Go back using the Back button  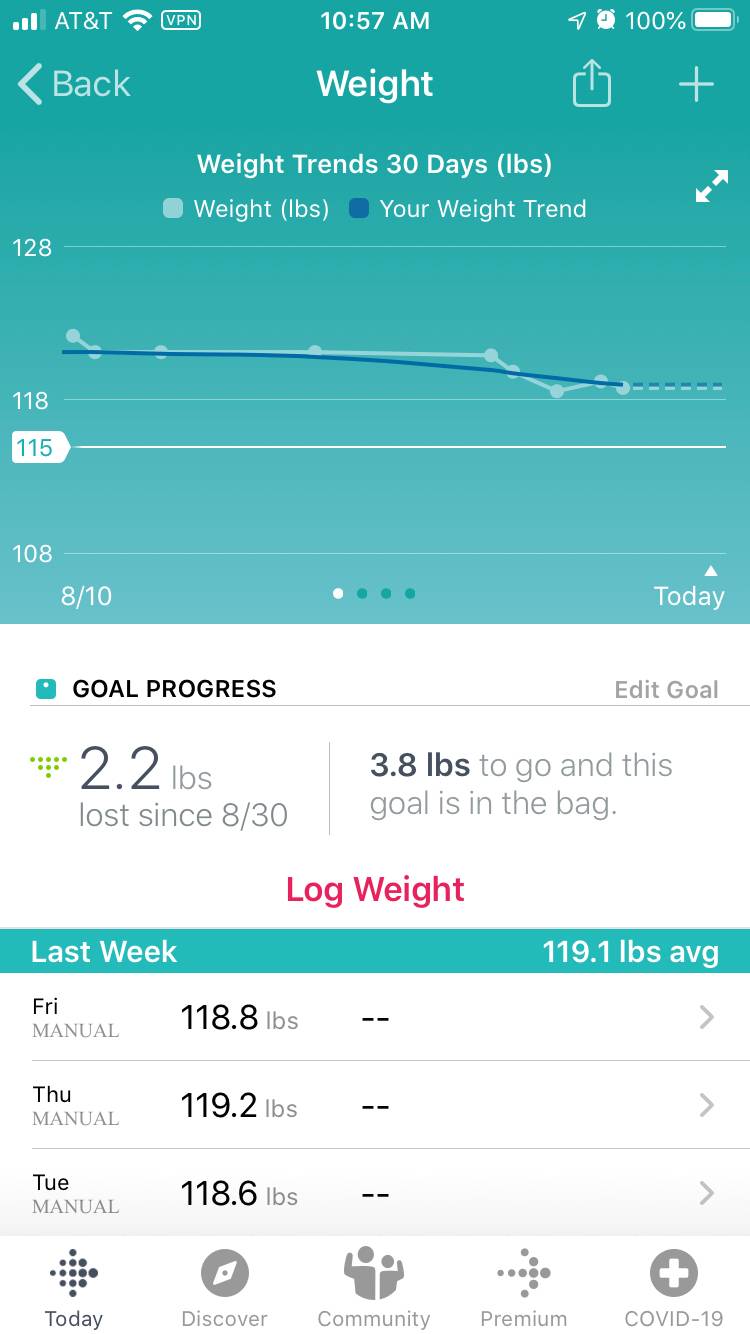(x=75, y=84)
